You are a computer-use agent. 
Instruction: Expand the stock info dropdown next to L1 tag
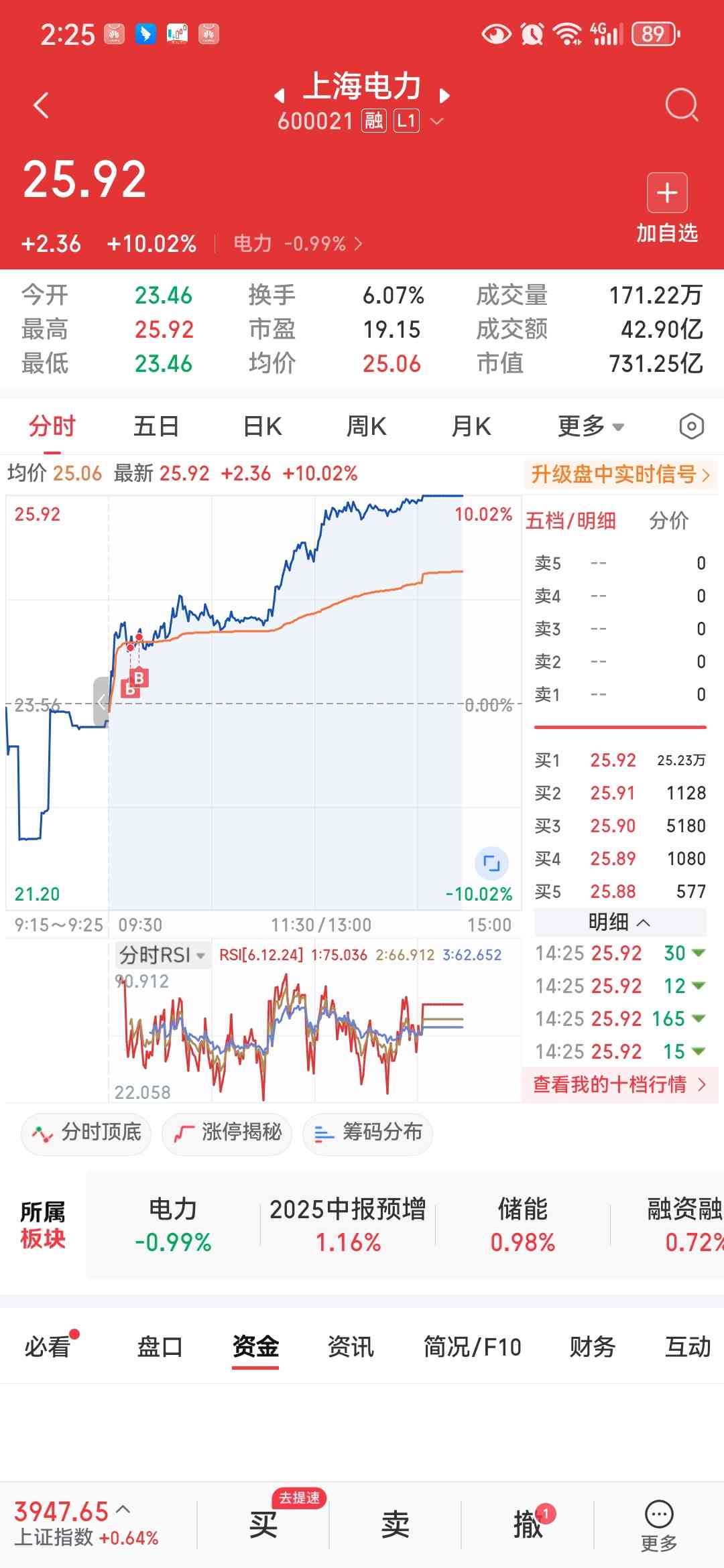[x=436, y=122]
